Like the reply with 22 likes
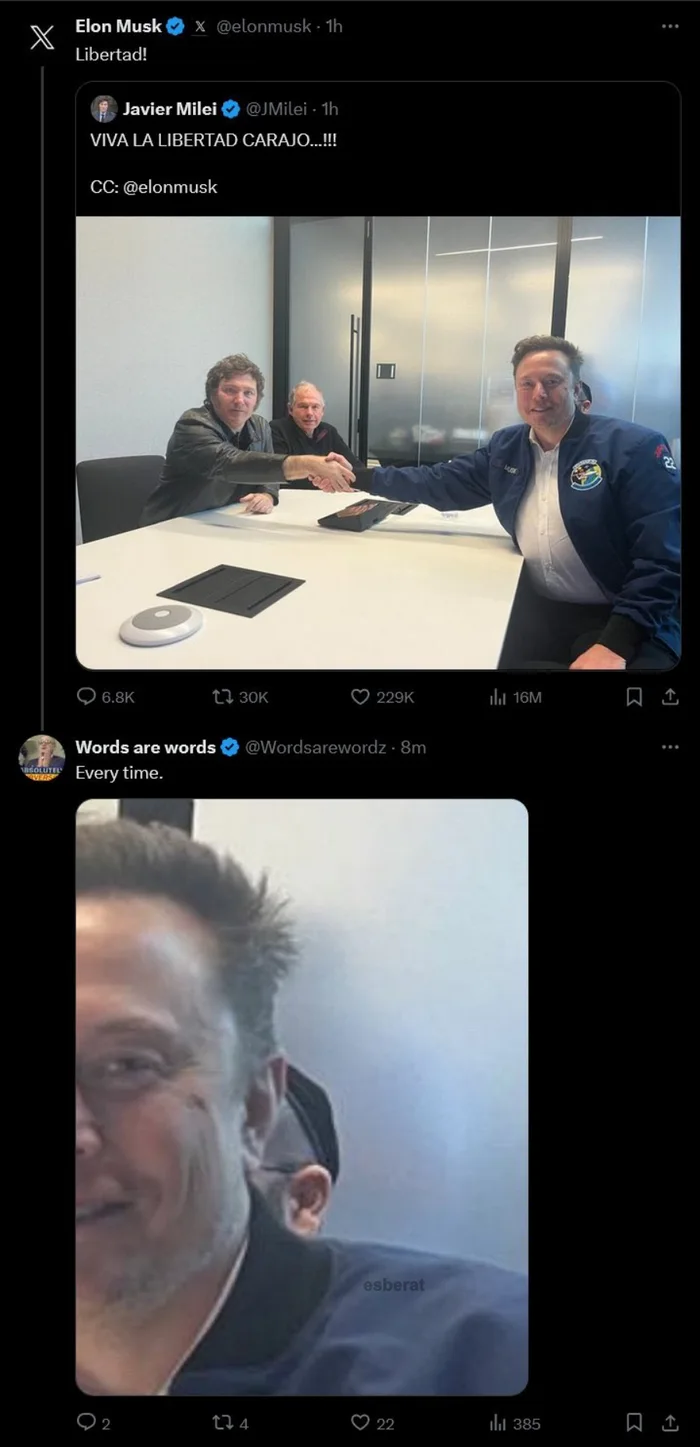 pyautogui.click(x=361, y=1422)
